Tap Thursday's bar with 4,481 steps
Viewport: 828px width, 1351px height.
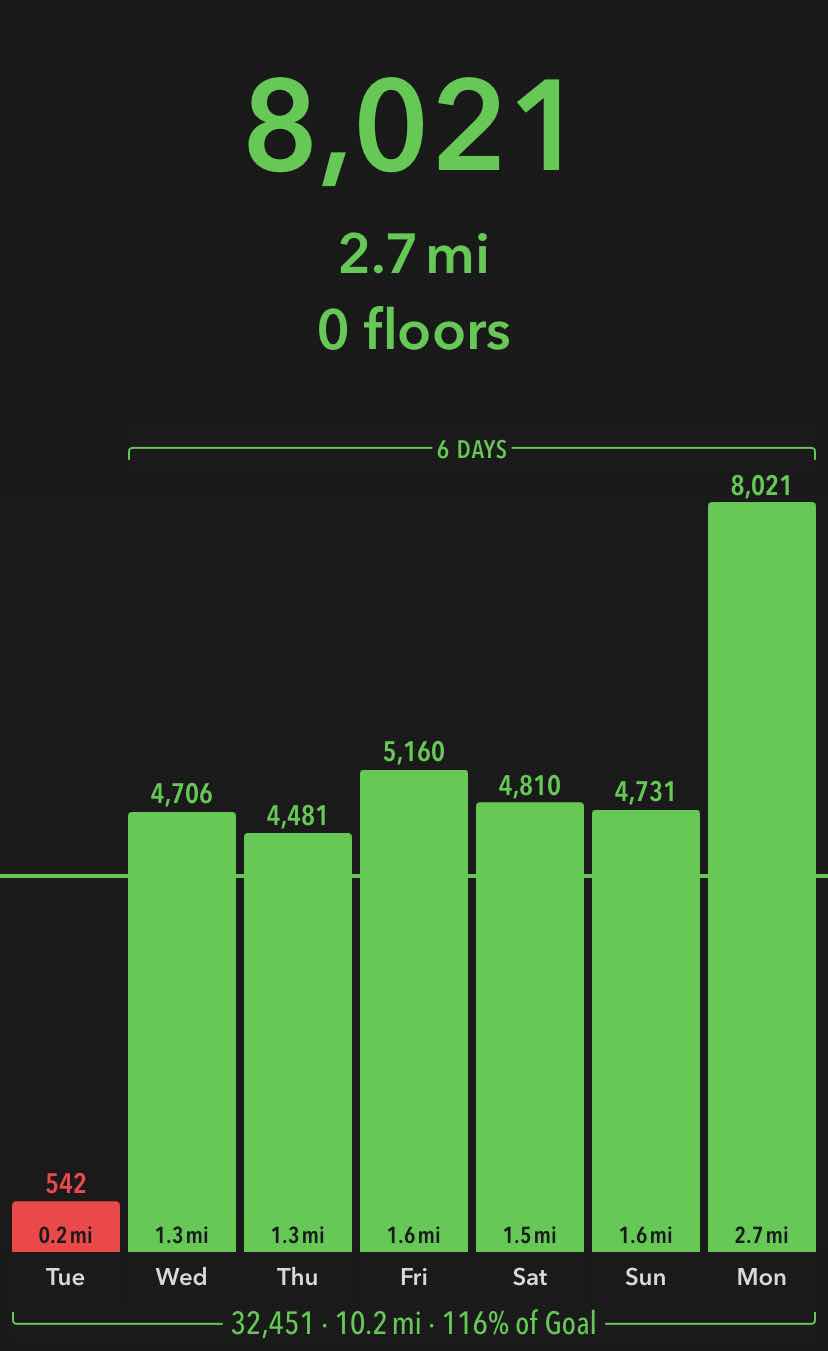click(298, 1040)
